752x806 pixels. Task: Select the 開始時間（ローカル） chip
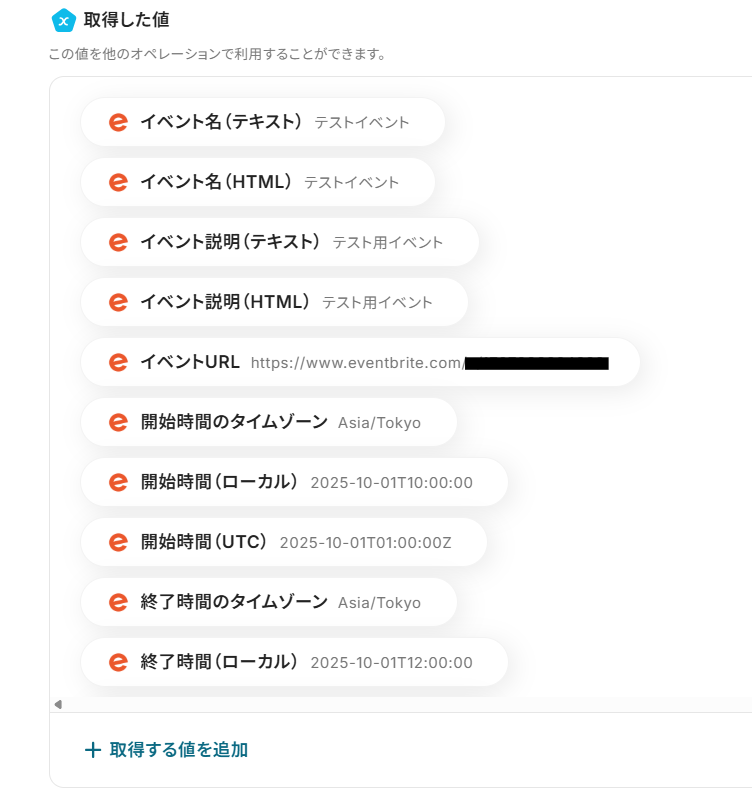pyautogui.click(x=294, y=482)
